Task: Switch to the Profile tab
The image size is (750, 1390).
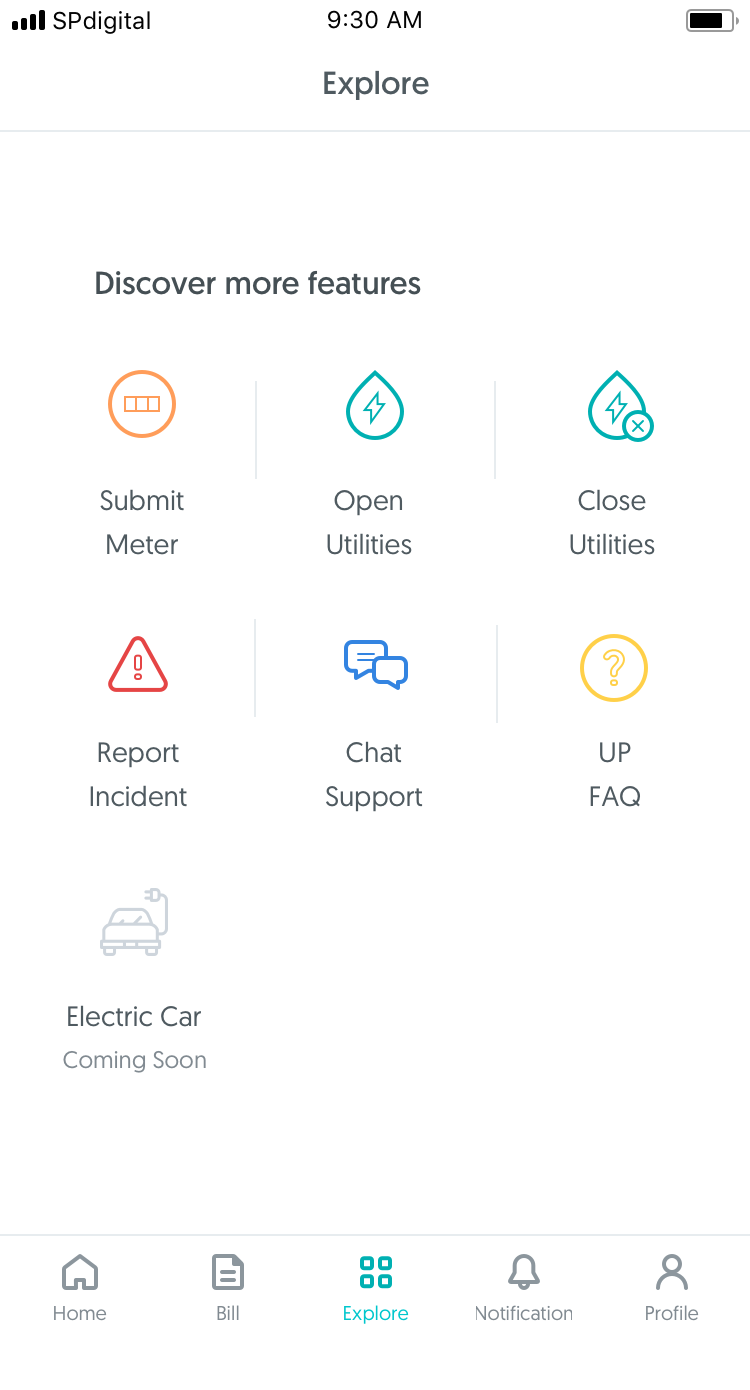Action: [672, 1289]
